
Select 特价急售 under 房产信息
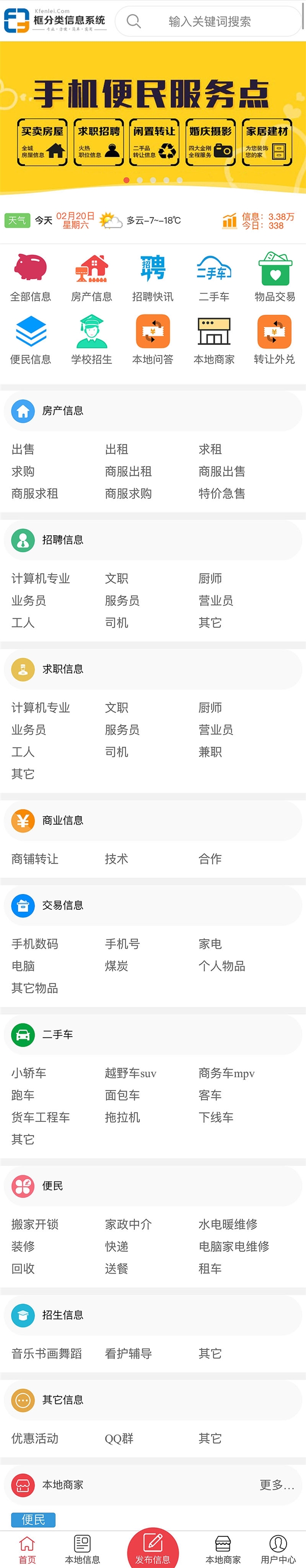click(222, 494)
